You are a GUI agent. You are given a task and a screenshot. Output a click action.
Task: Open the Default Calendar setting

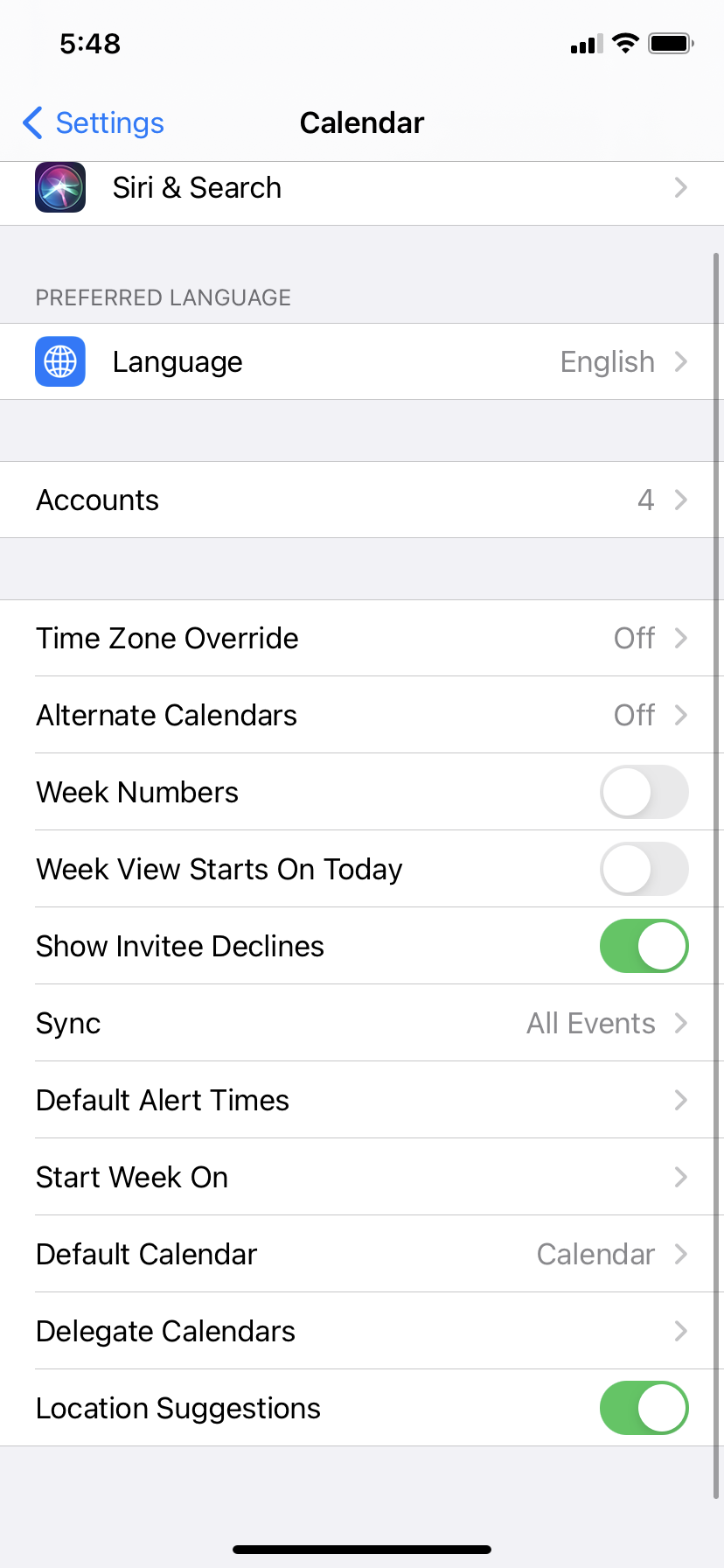(362, 1254)
